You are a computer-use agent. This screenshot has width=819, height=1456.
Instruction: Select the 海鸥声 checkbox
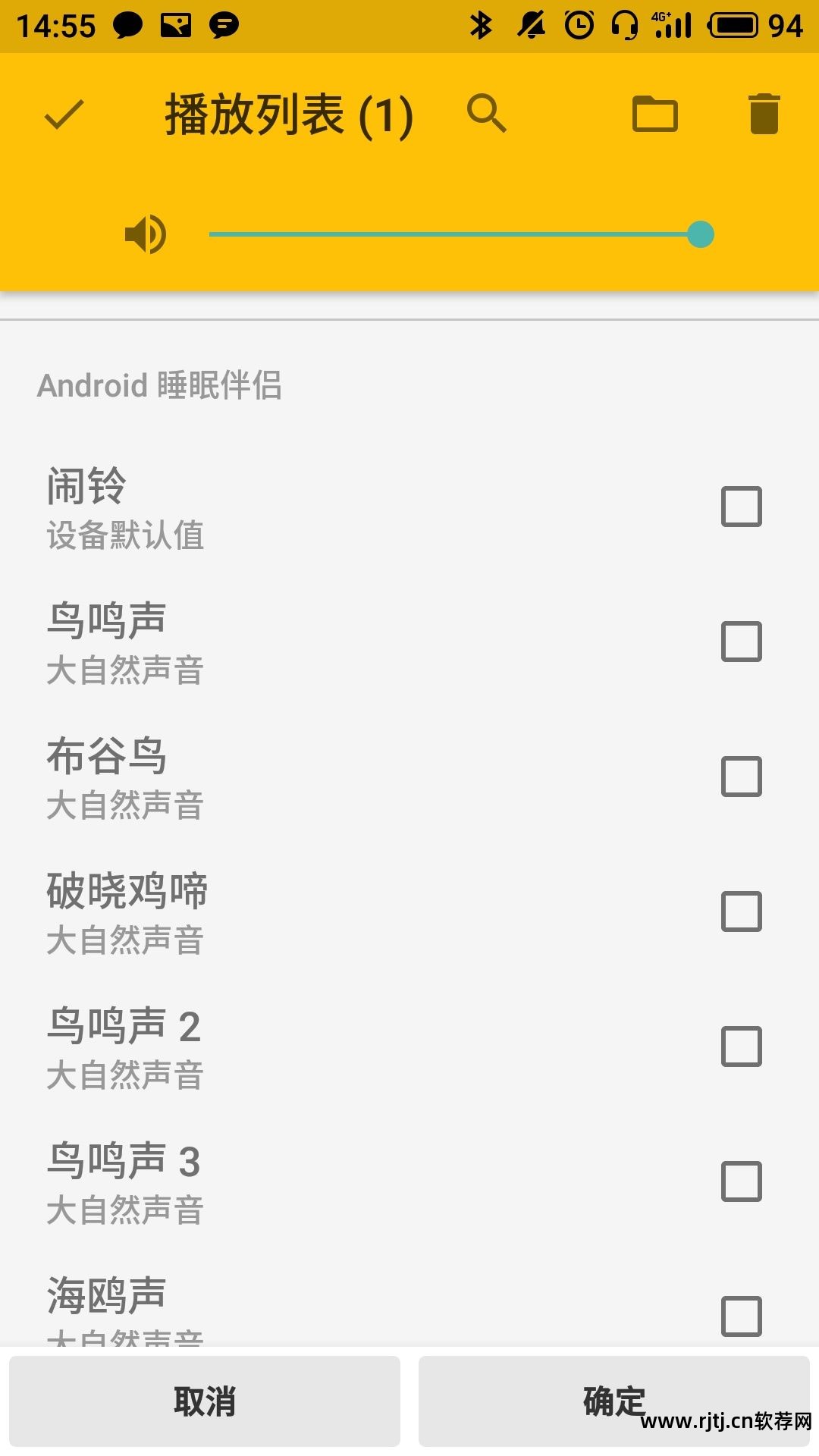[741, 1316]
